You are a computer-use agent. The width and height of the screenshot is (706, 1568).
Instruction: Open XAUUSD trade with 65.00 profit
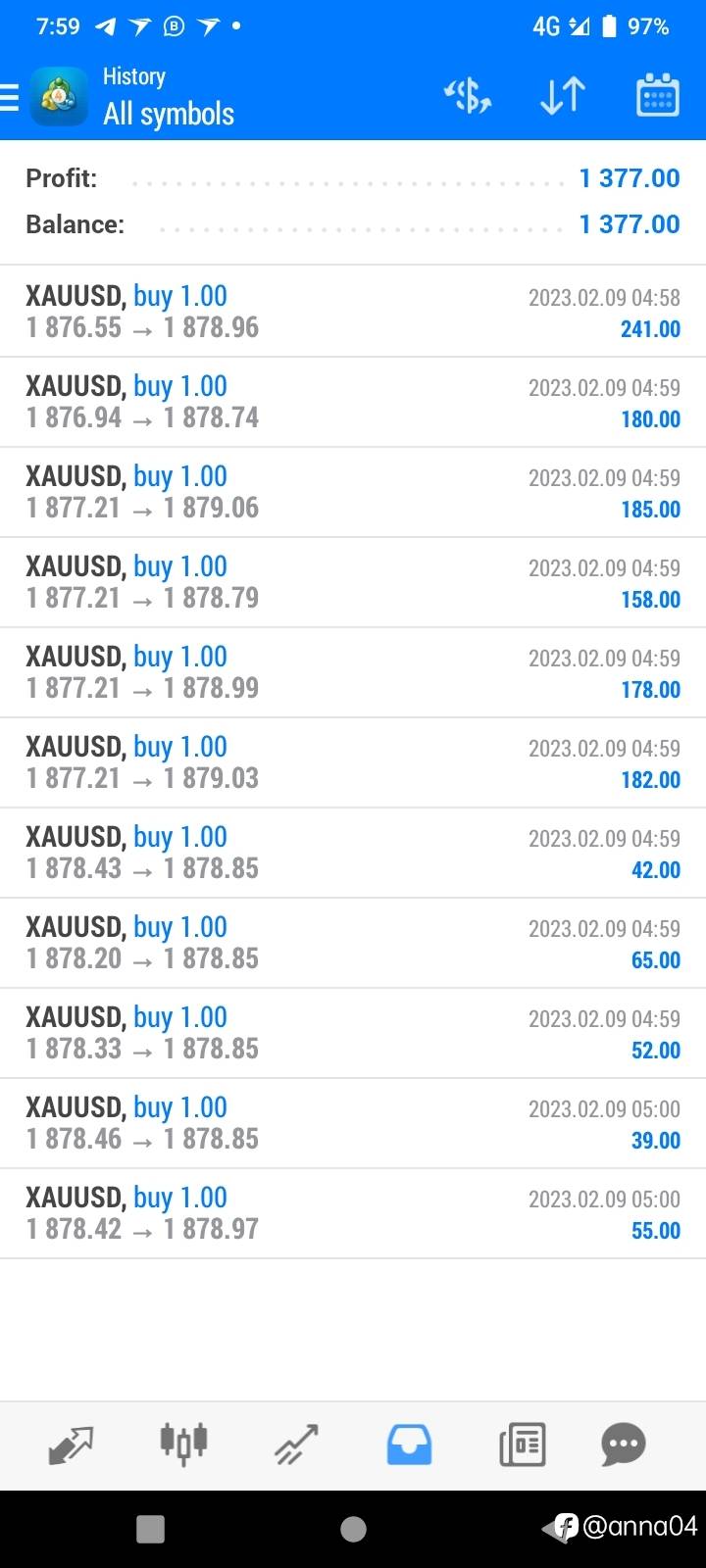[x=353, y=943]
